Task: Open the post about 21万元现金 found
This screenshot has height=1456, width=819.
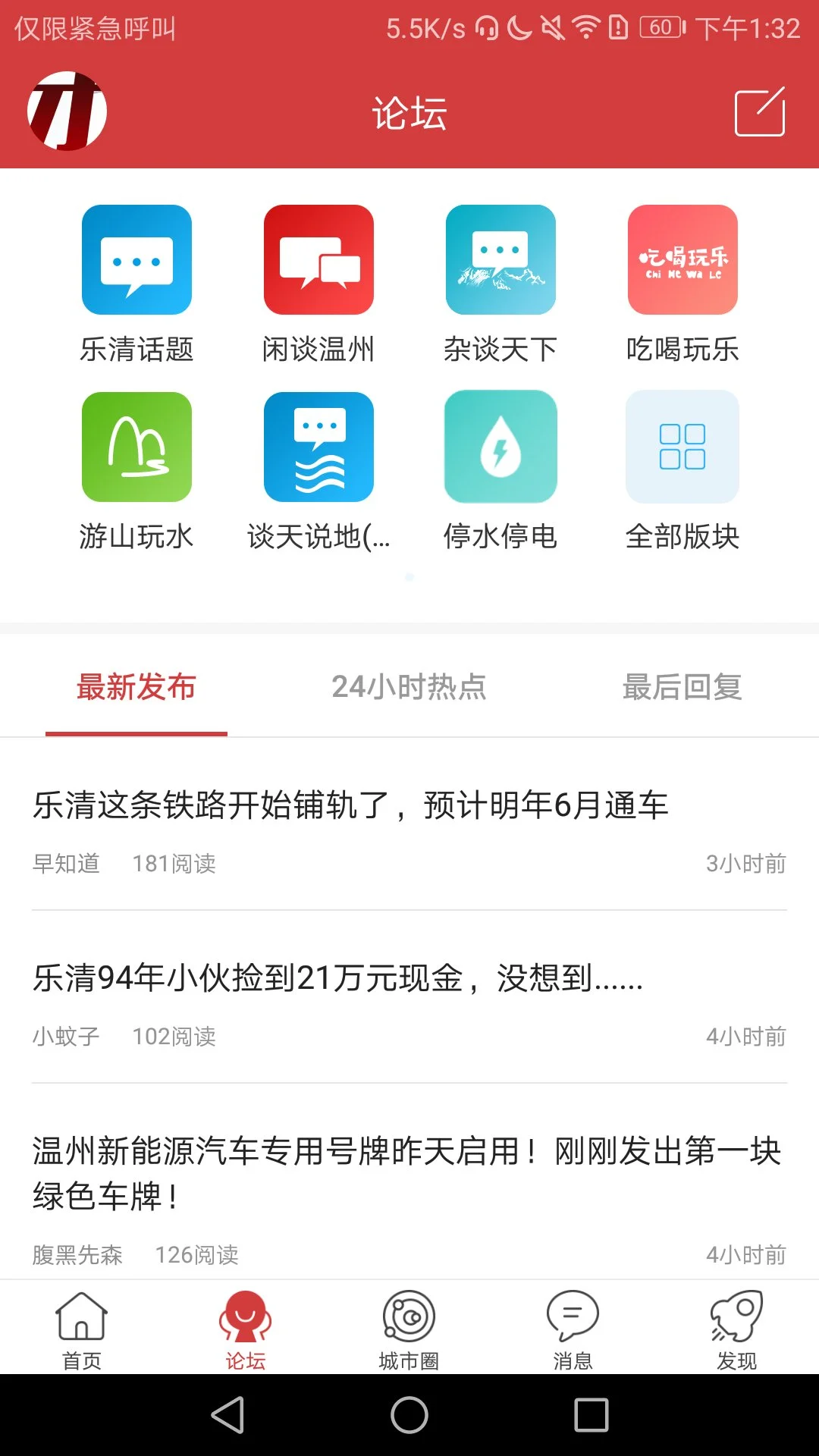Action: (x=337, y=981)
